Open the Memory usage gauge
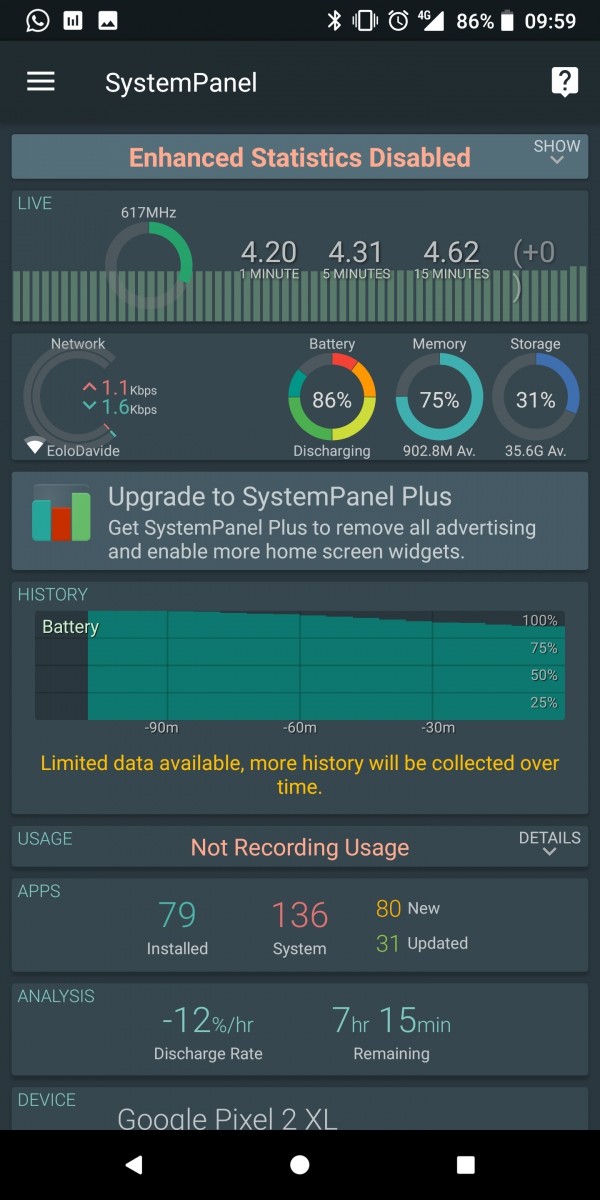 (x=439, y=398)
